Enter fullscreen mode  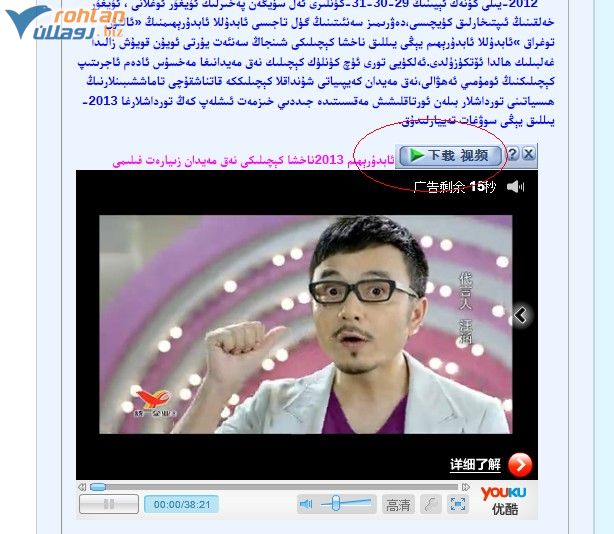[457, 504]
